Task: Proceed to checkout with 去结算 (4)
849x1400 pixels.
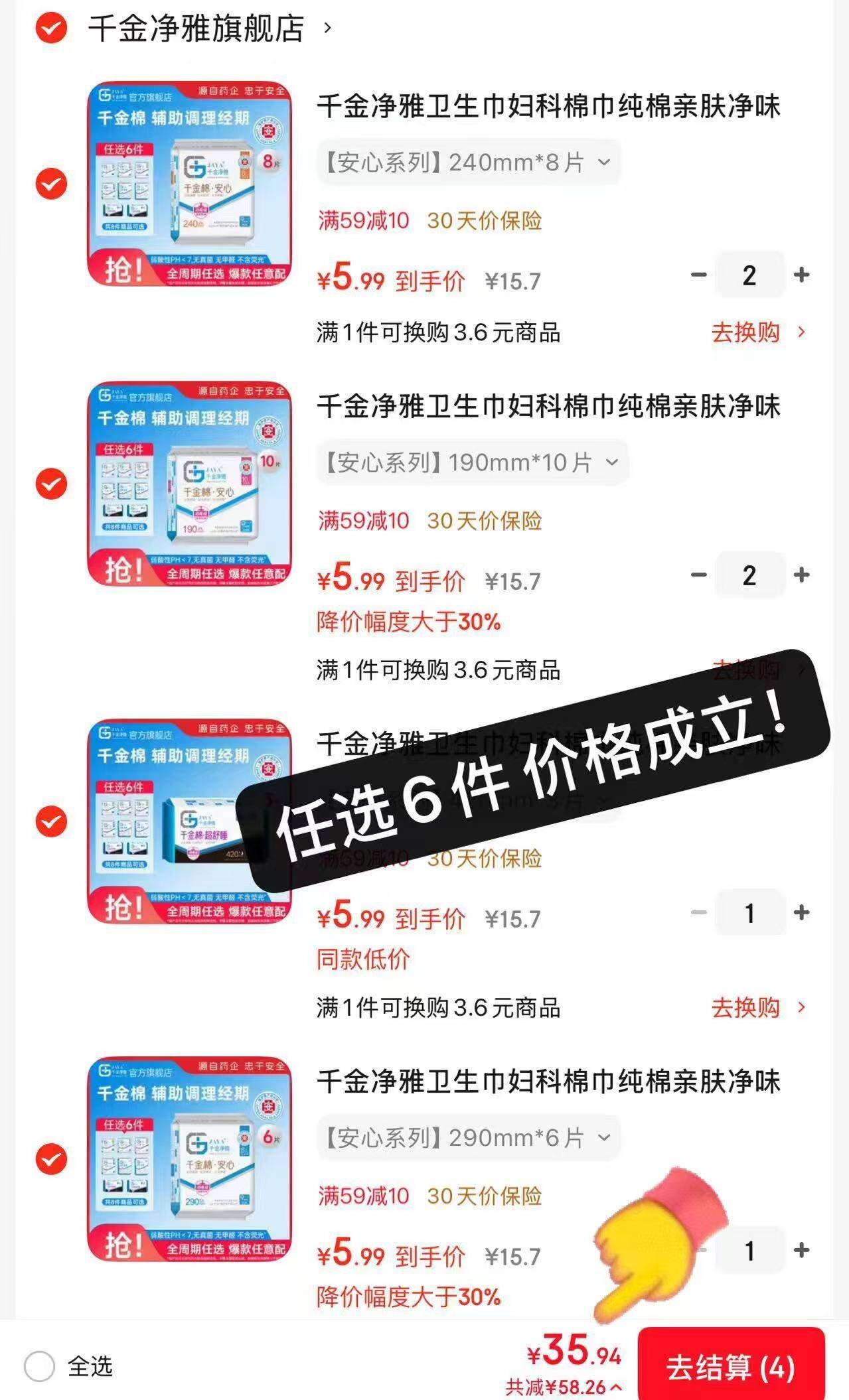Action: (x=731, y=1367)
